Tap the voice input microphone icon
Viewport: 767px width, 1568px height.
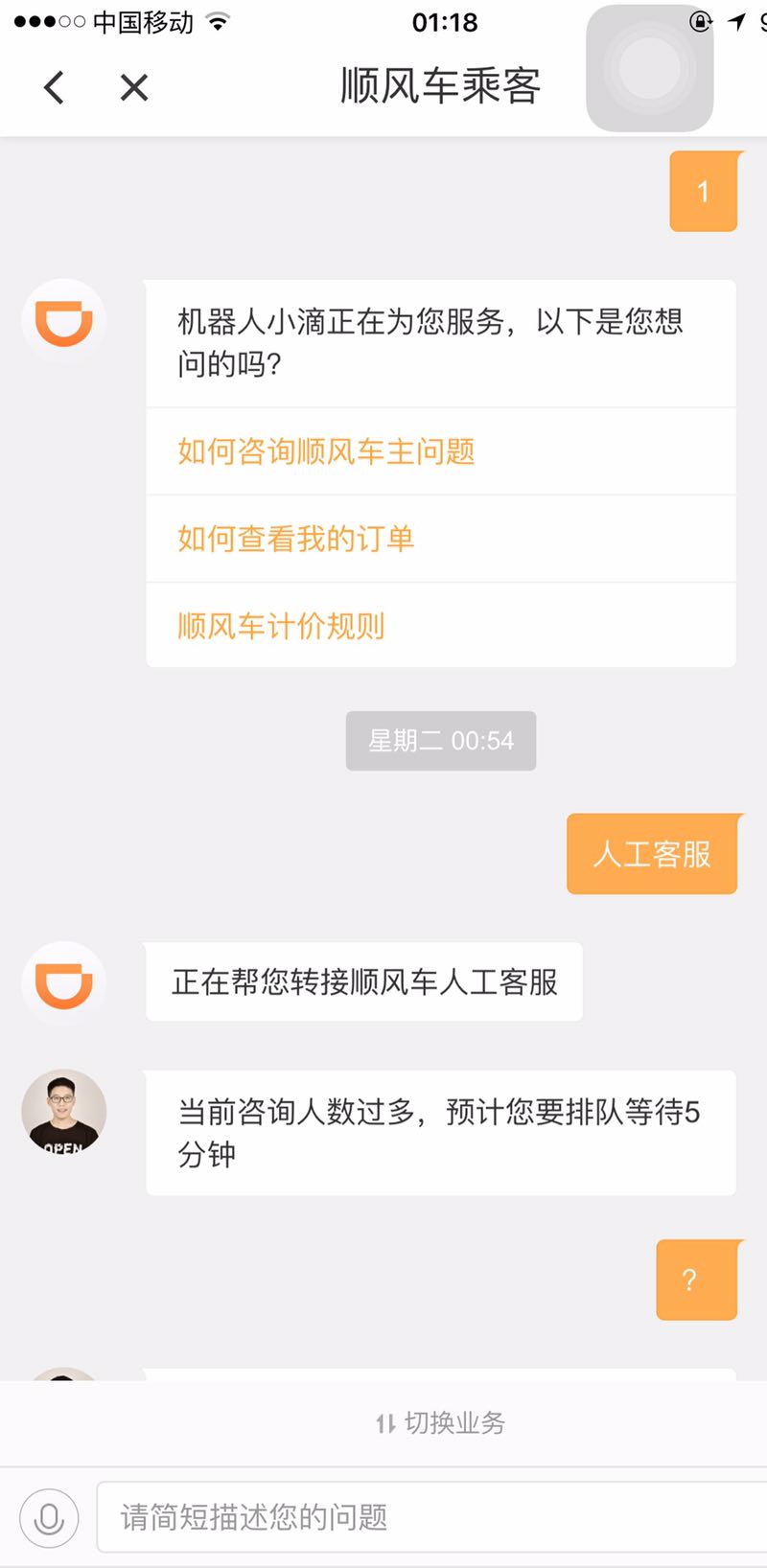[48, 1518]
